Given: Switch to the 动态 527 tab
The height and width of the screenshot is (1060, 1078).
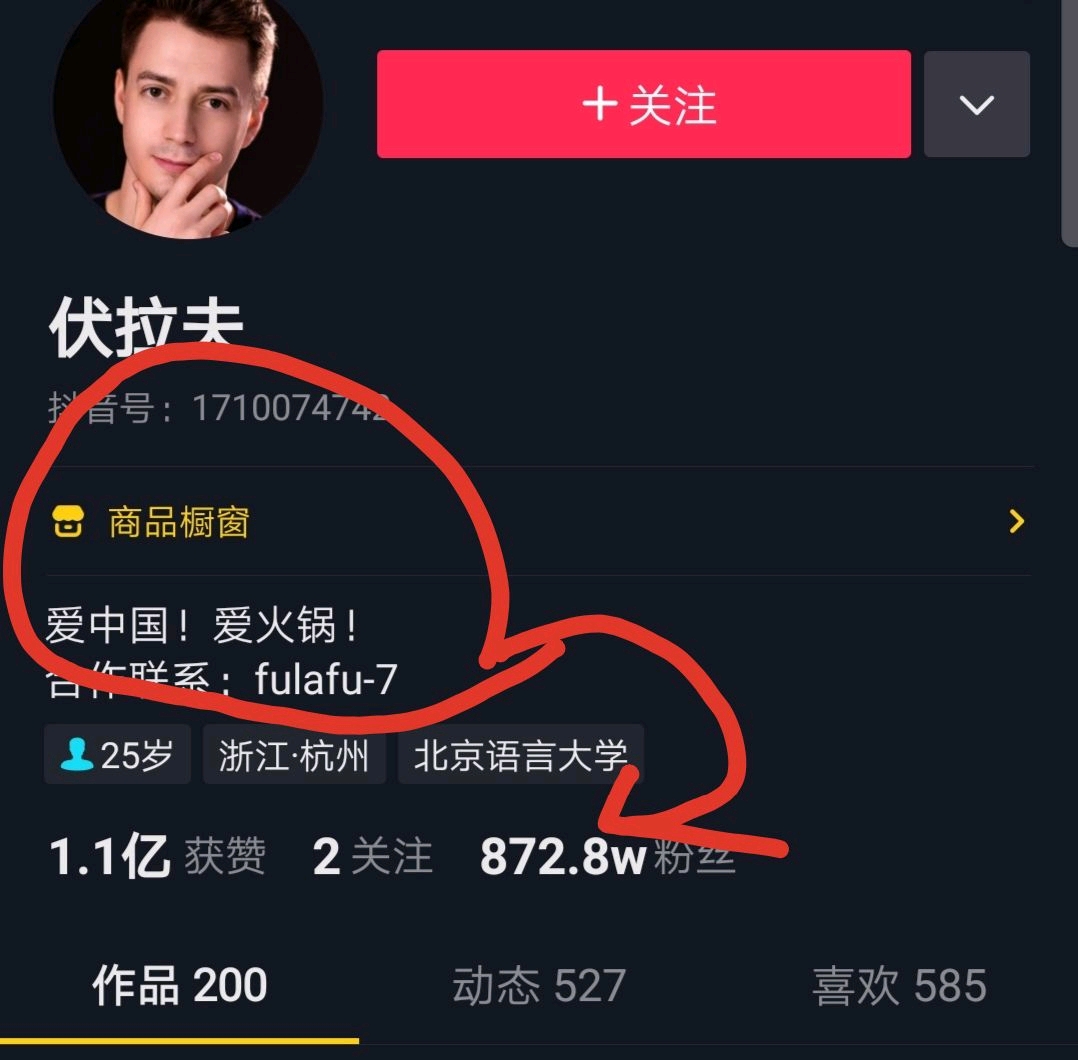Looking at the screenshot, I should (539, 986).
